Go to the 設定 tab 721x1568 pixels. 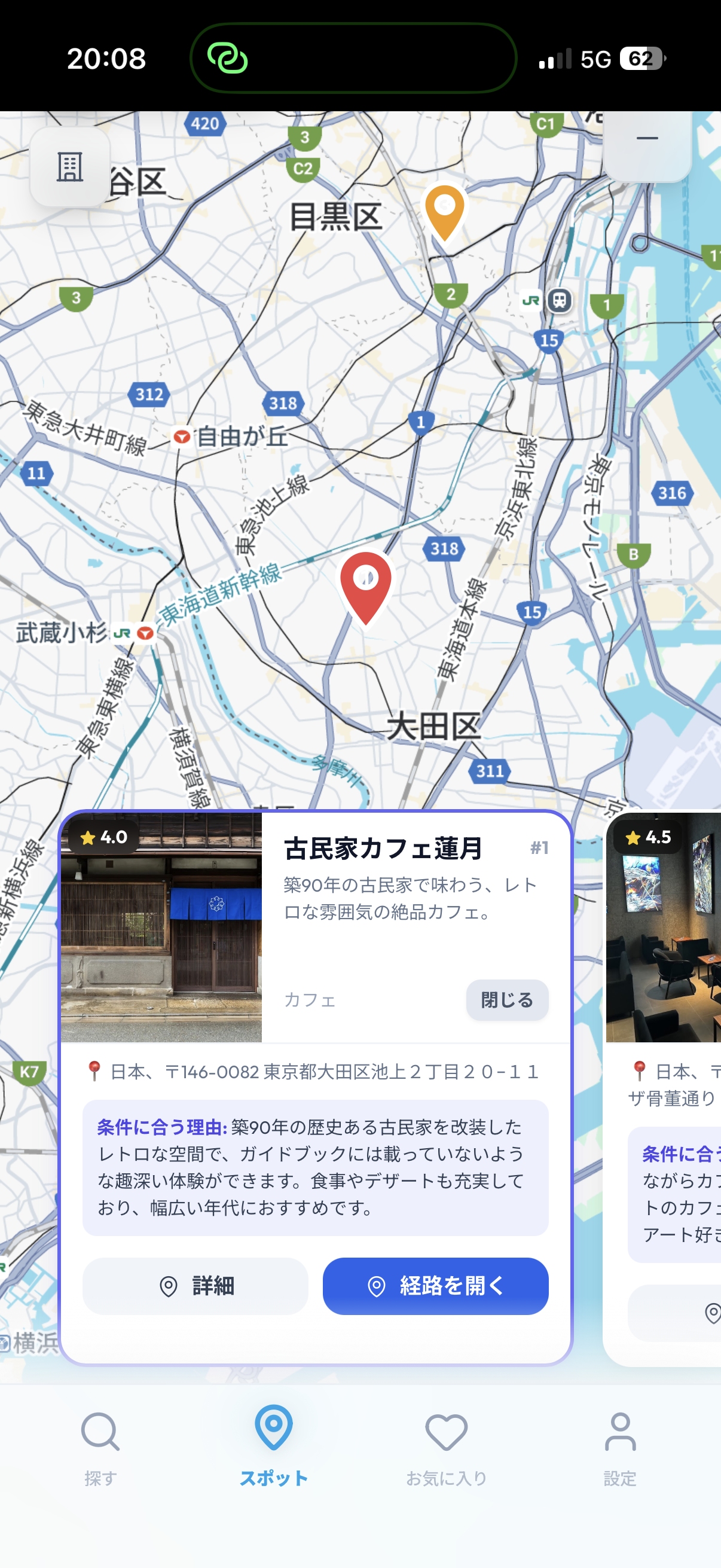(x=619, y=1447)
